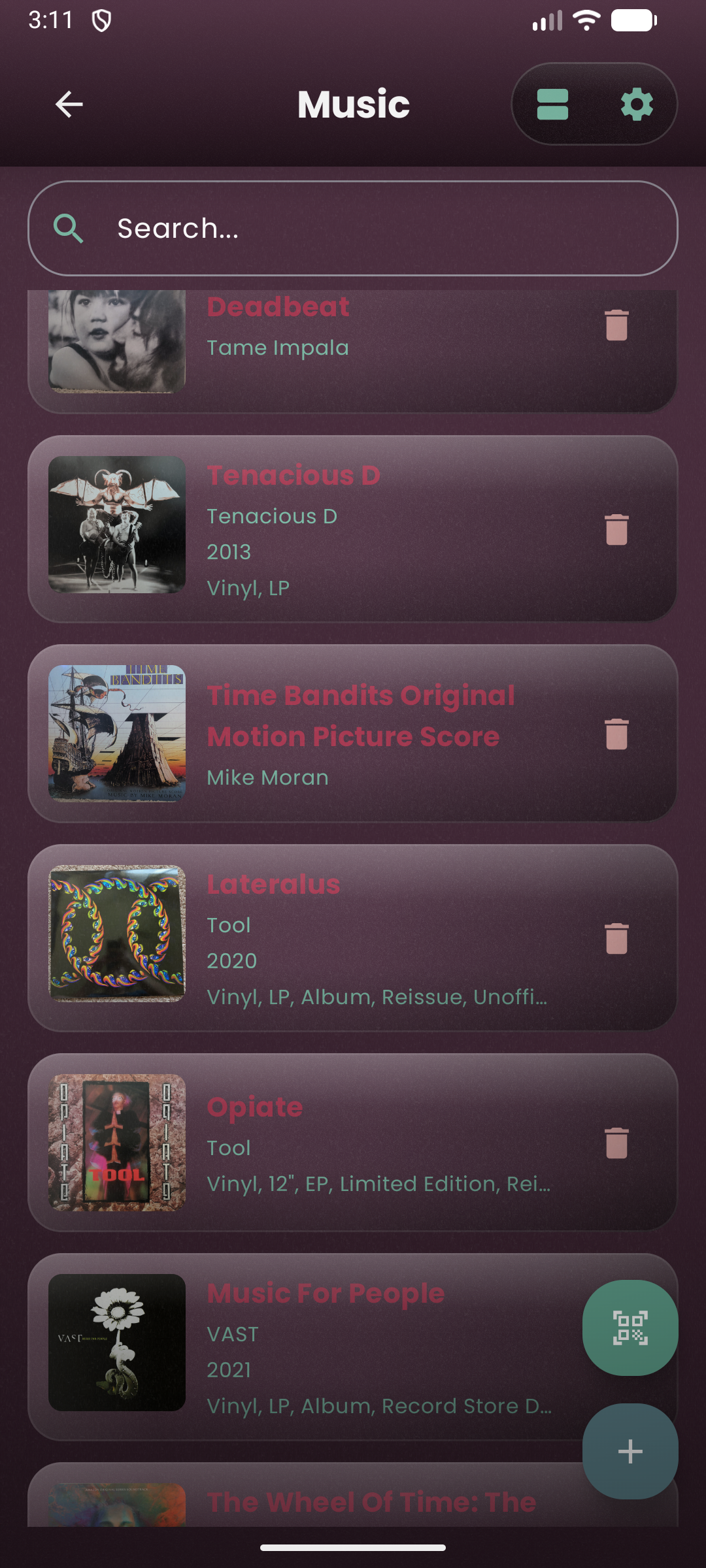Go back with the arrow icon
This screenshot has width=706, height=1568.
click(69, 104)
